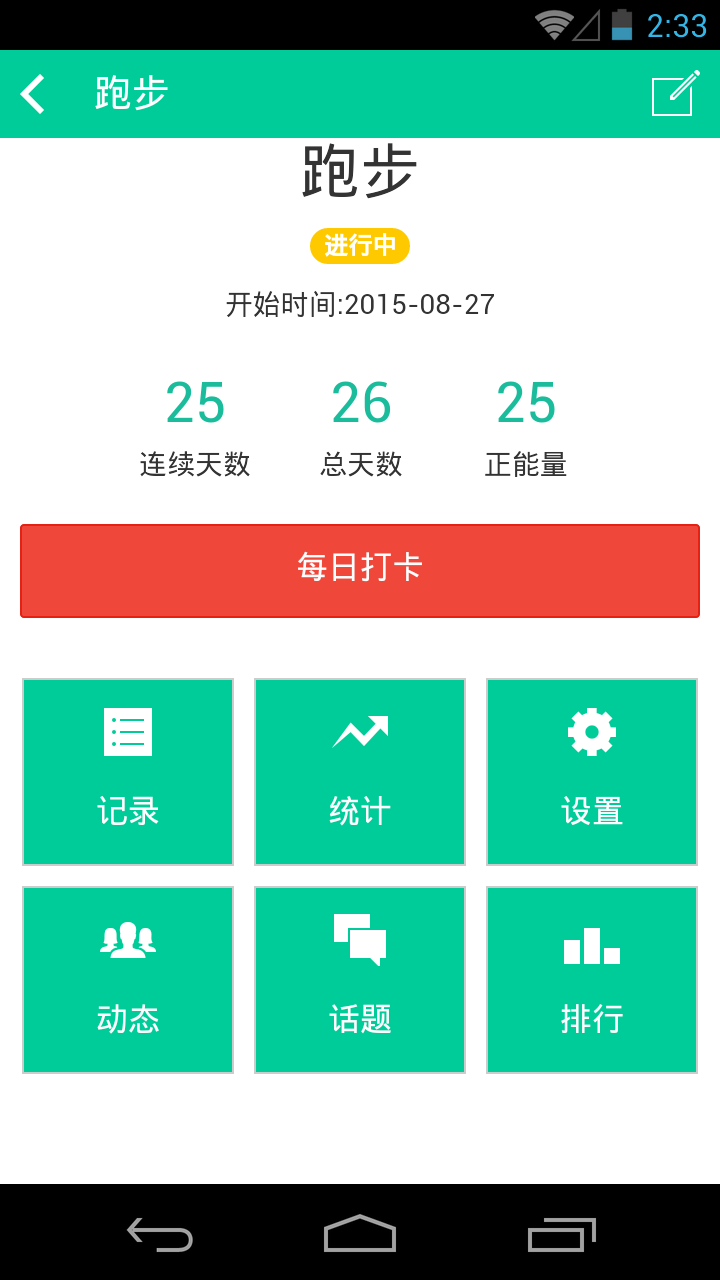The width and height of the screenshot is (720, 1280).
Task: Open the 设置 settings gear icon
Action: click(591, 731)
